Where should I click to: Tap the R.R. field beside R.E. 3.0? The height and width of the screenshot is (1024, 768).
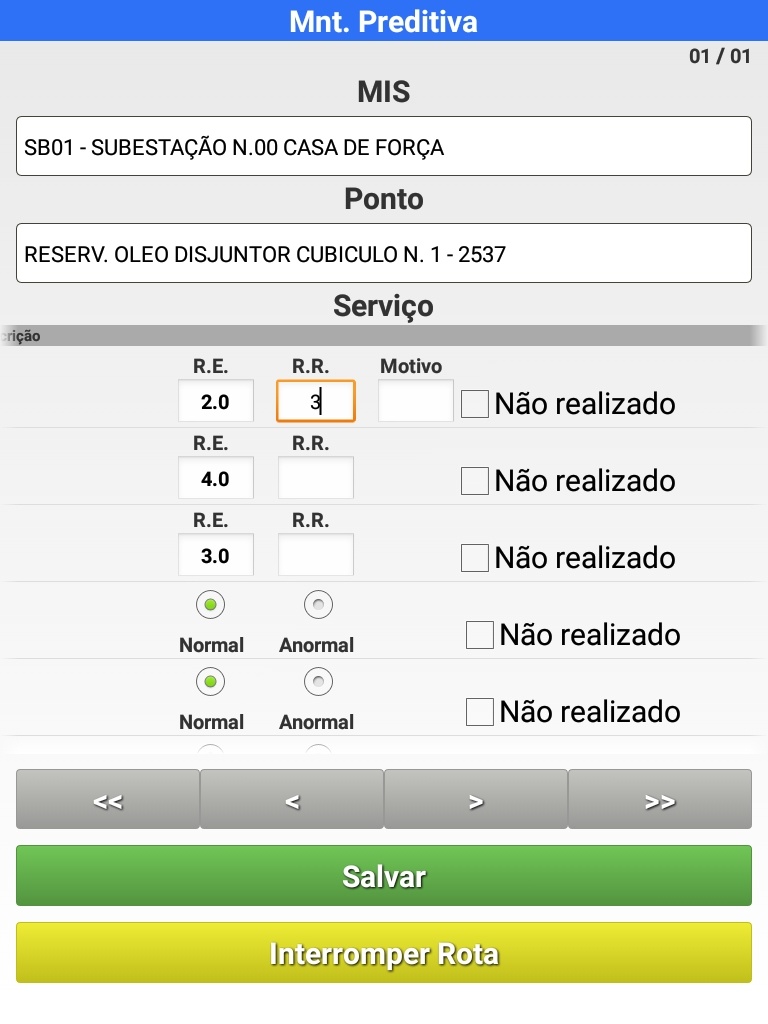(x=315, y=555)
